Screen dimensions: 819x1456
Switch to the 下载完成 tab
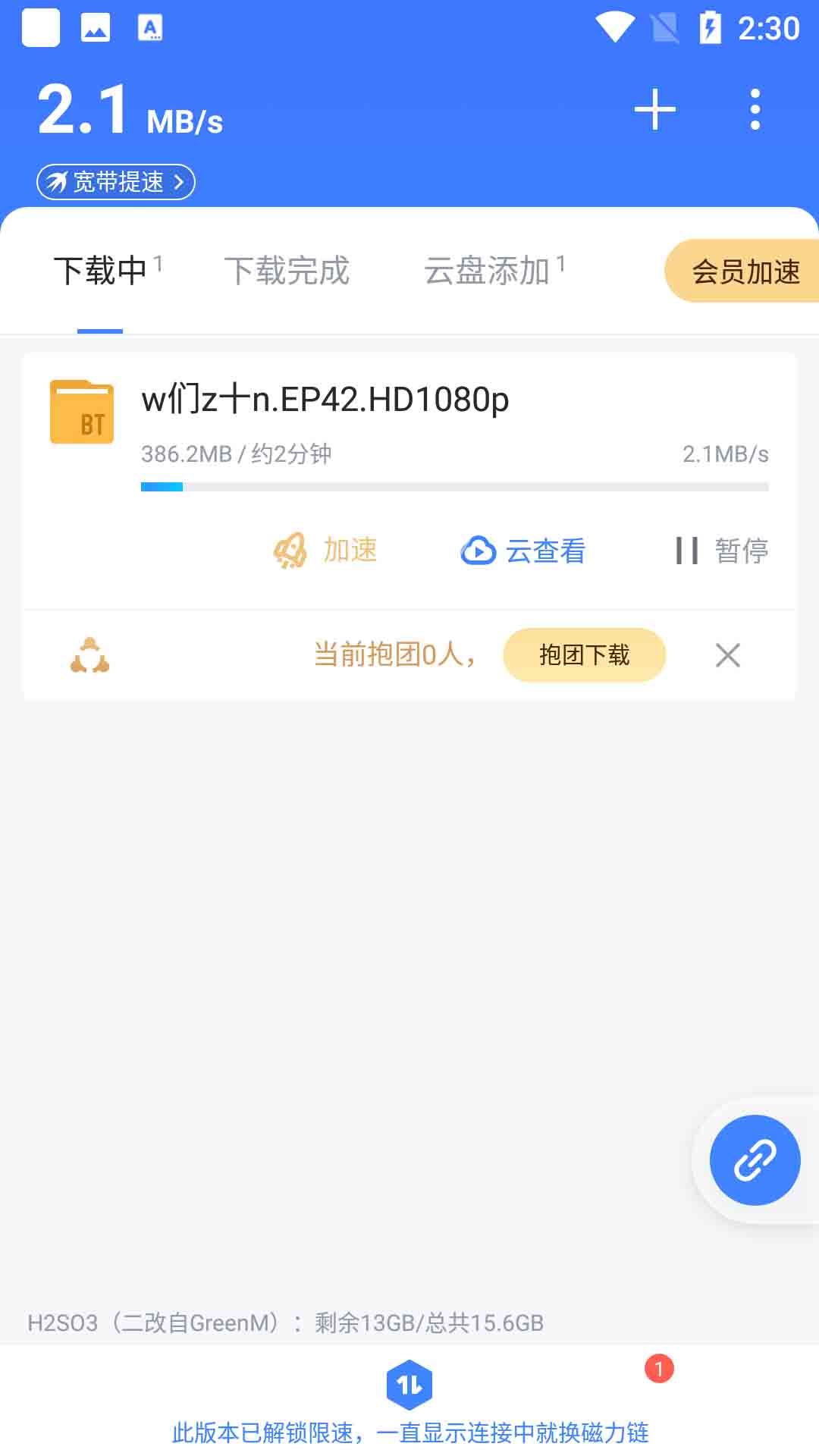(x=287, y=271)
